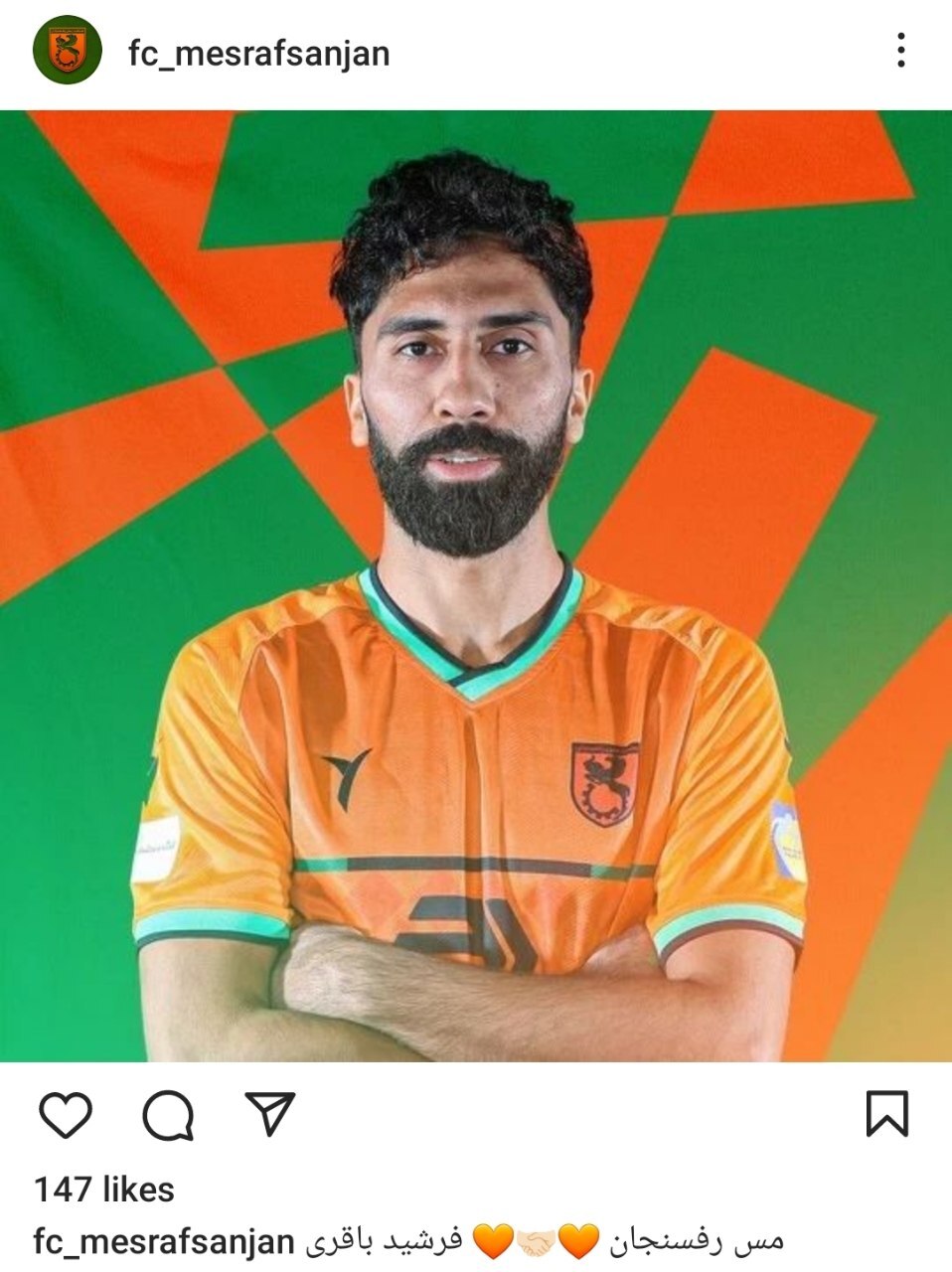The width and height of the screenshot is (952, 1272).
Task: Like this post with the heart
Action: pyautogui.click(x=66, y=1115)
